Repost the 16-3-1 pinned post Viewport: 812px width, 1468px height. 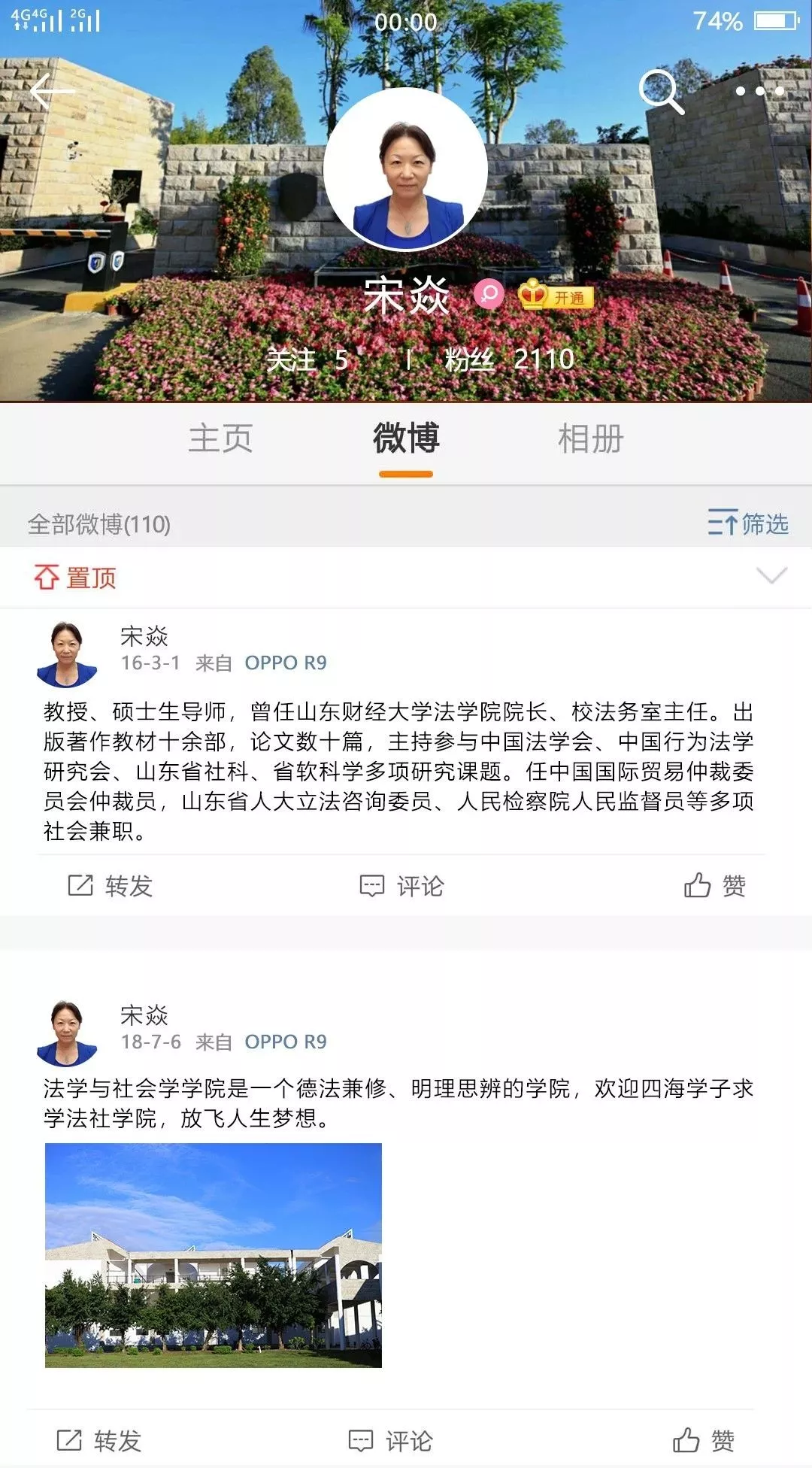pyautogui.click(x=110, y=886)
